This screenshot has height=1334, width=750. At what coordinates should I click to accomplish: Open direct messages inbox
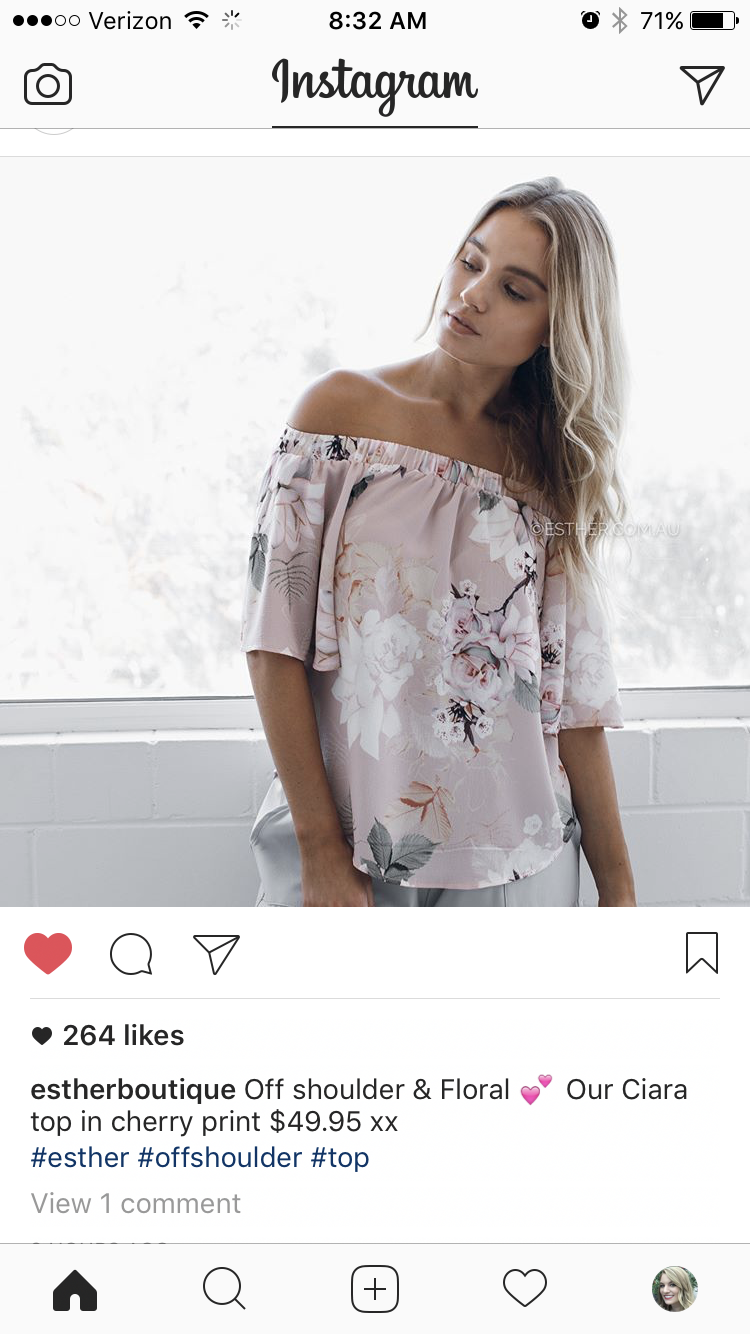(x=701, y=85)
